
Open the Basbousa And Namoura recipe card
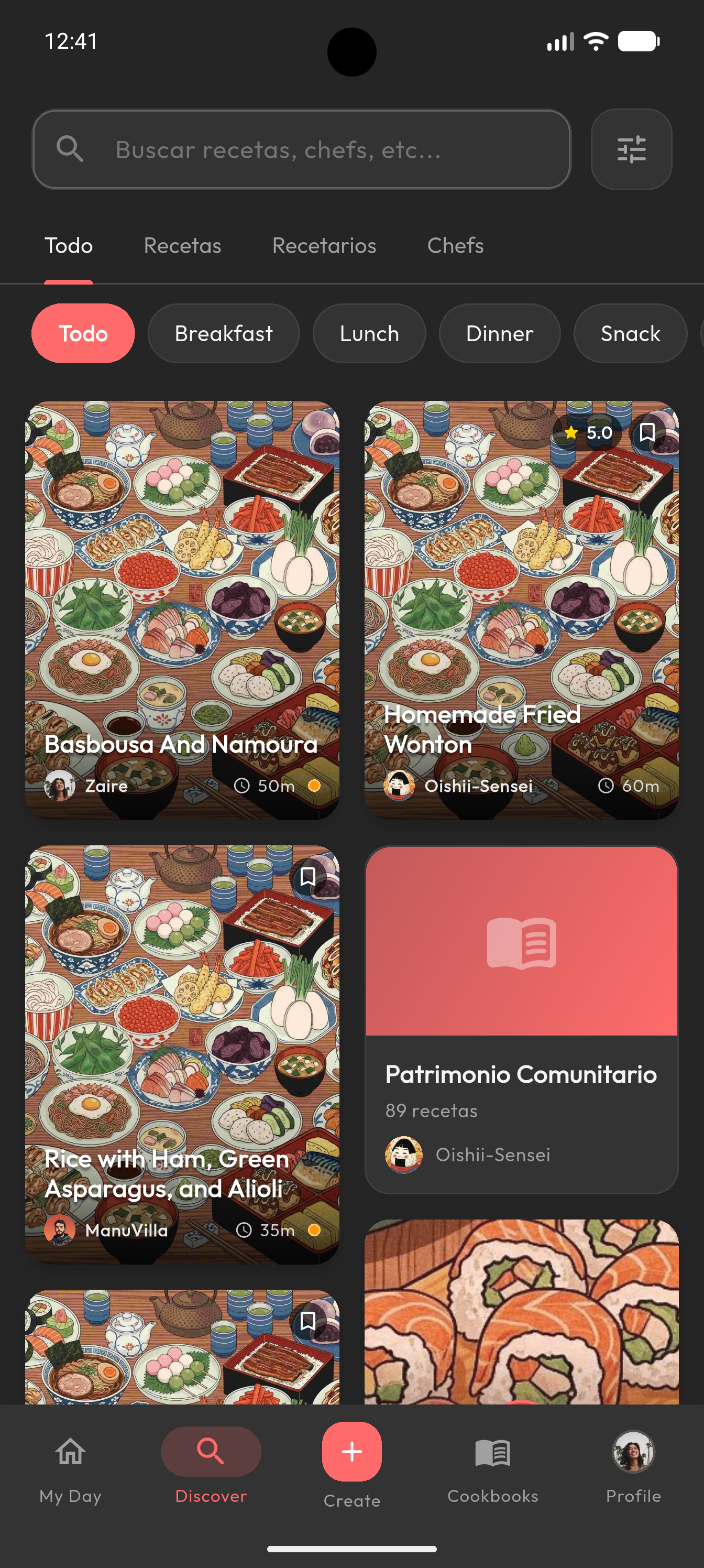pyautogui.click(x=182, y=608)
